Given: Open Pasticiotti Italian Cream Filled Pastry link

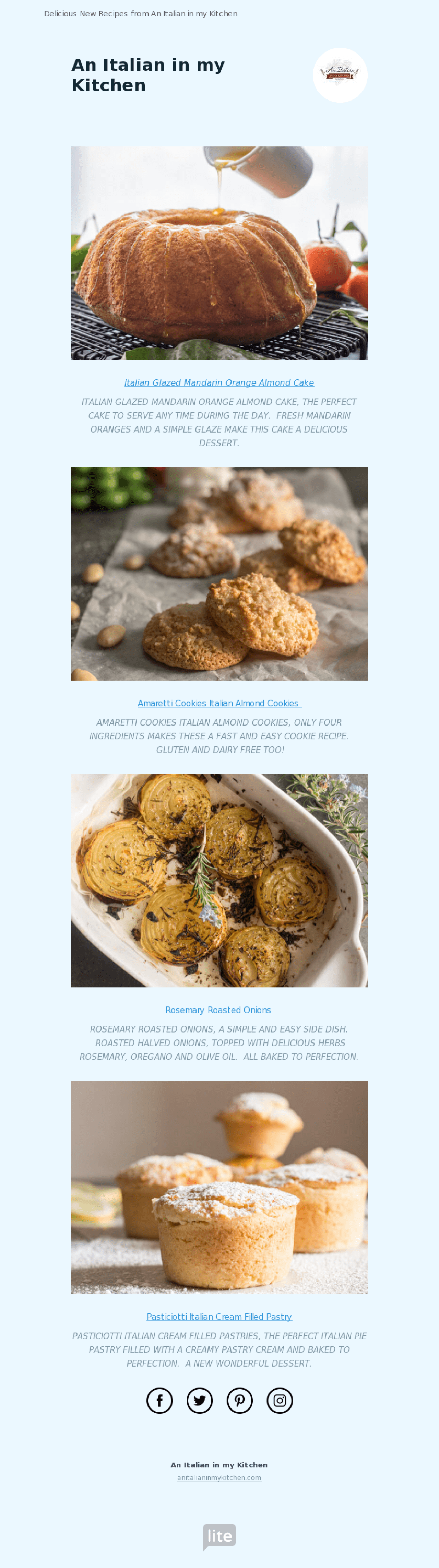Looking at the screenshot, I should click(x=219, y=1317).
